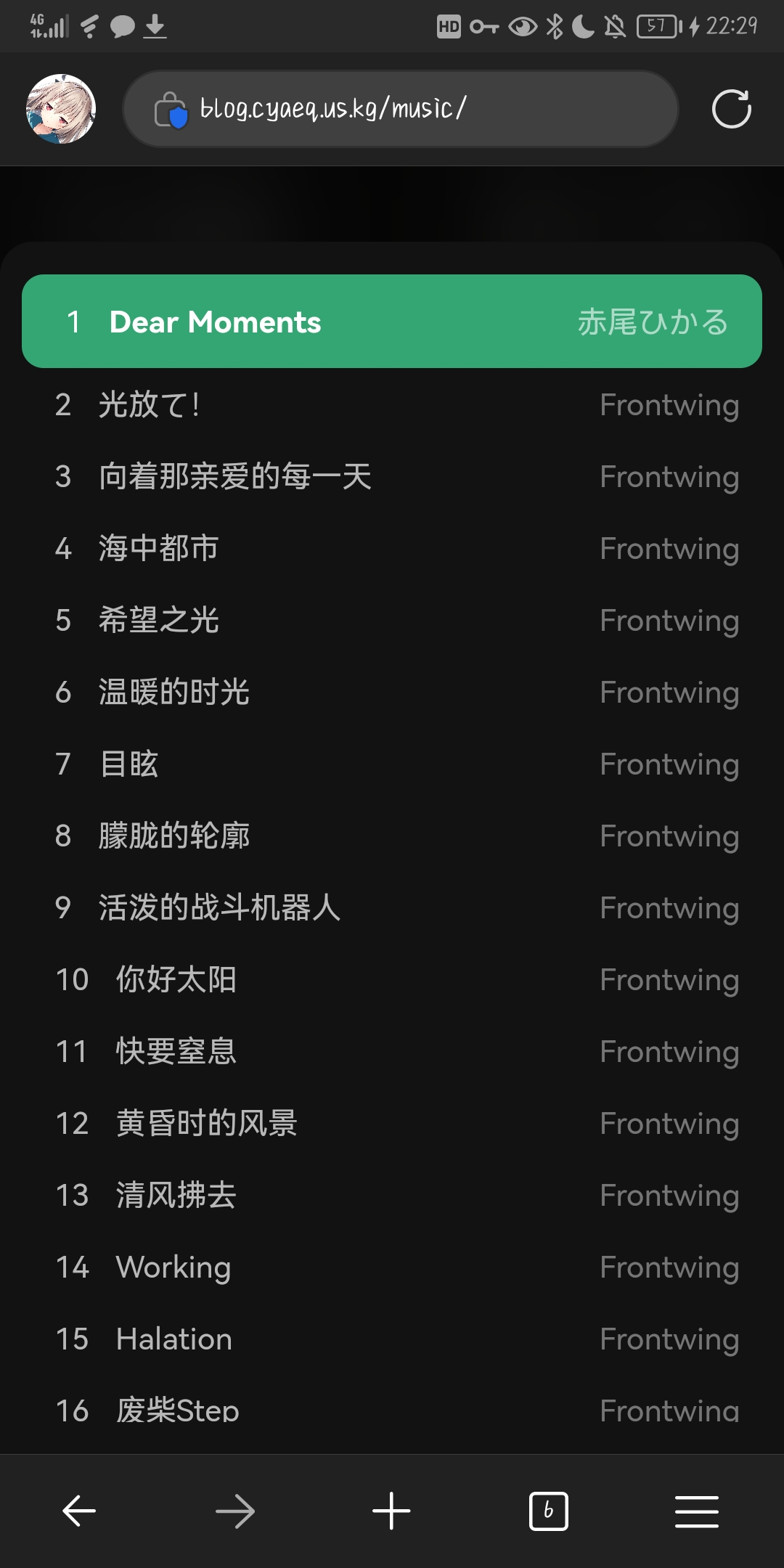Play track 15 Halation
784x1568 pixels.
tap(392, 1339)
